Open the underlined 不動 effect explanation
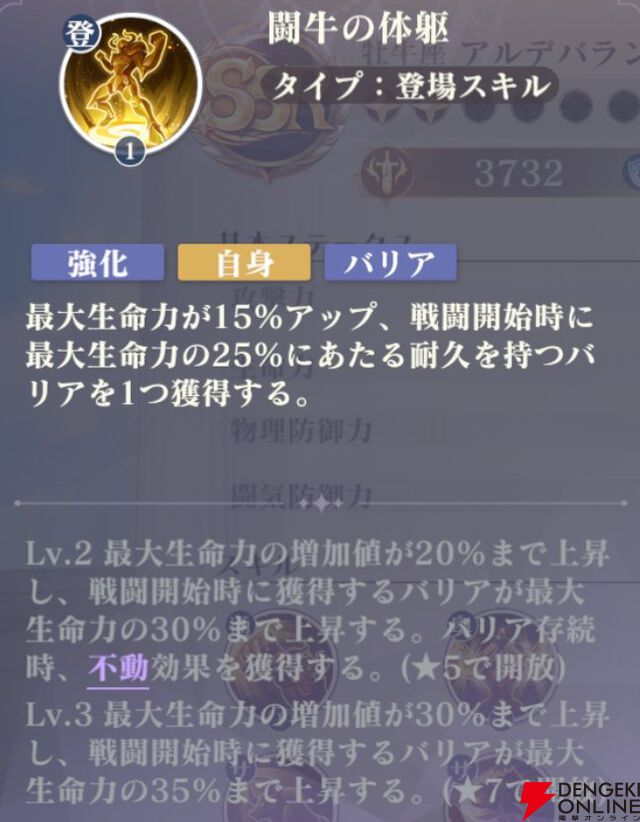640x822 pixels. point(117,668)
